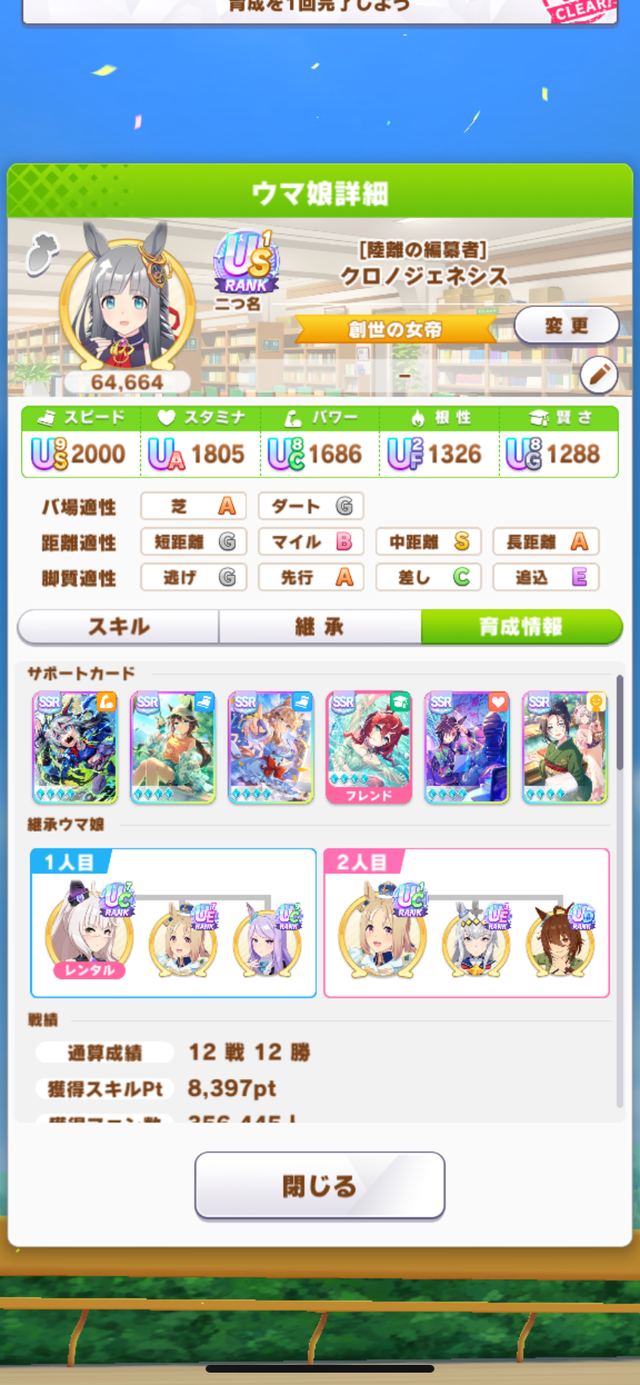This screenshot has width=640, height=1385.
Task: Tap the pencil edit icon
Action: [599, 375]
